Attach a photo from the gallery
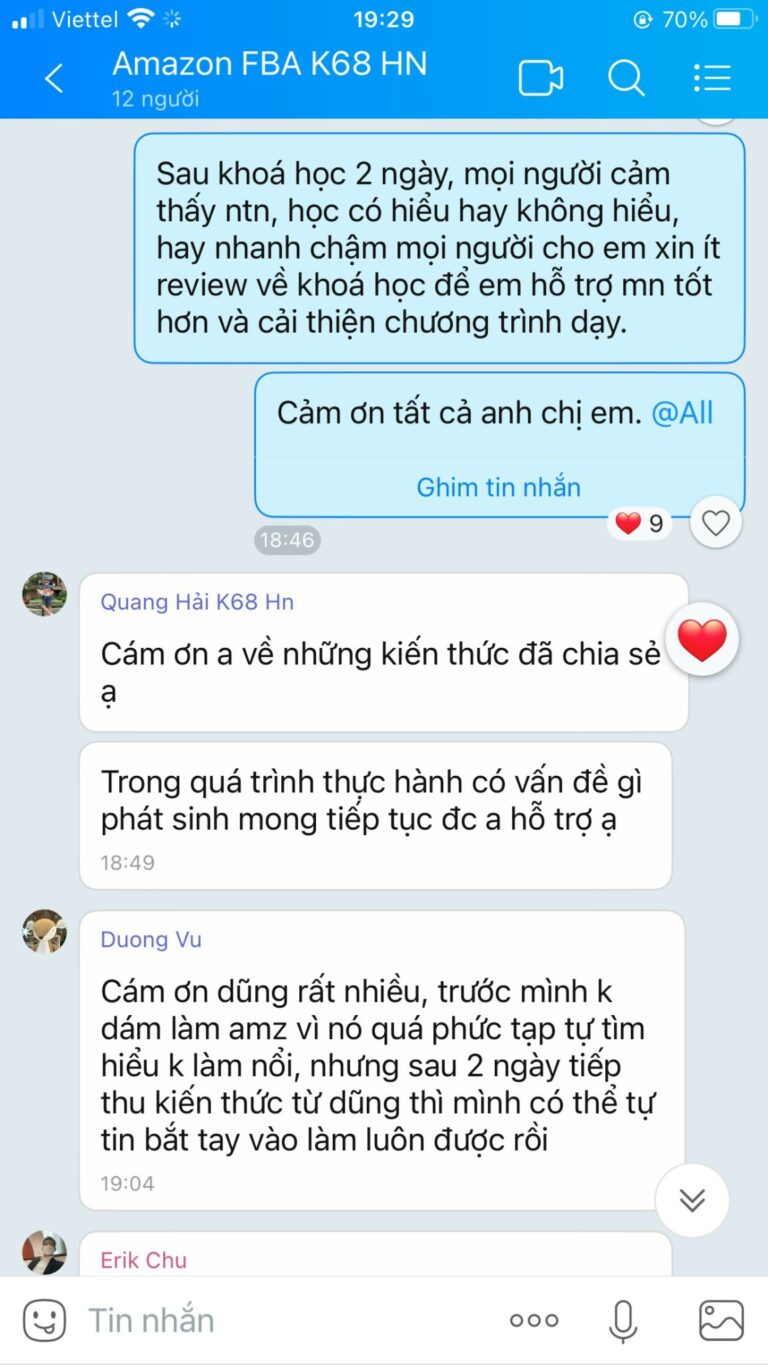768x1365 pixels. click(721, 1320)
